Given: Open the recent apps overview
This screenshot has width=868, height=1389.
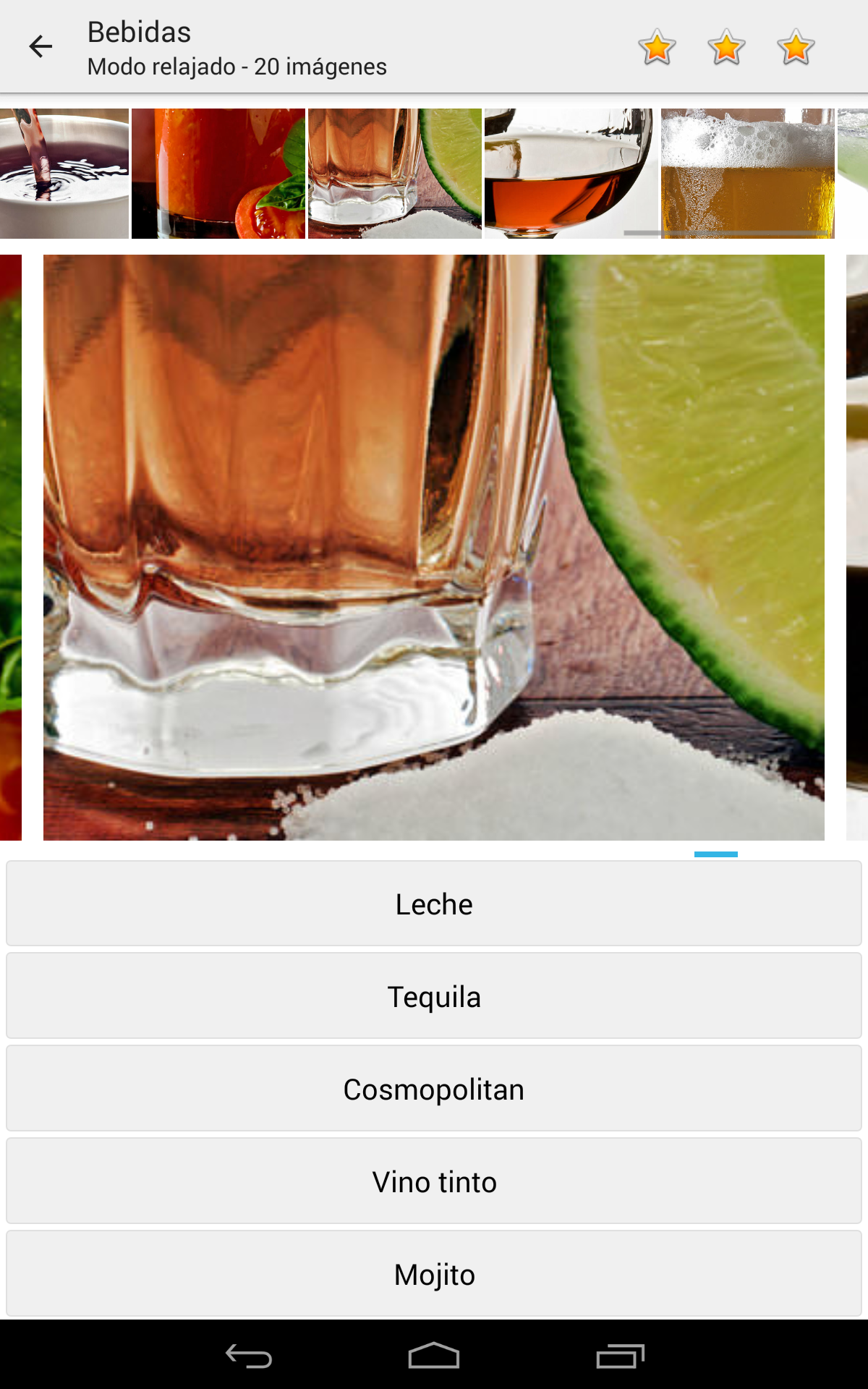Looking at the screenshot, I should (620, 1356).
